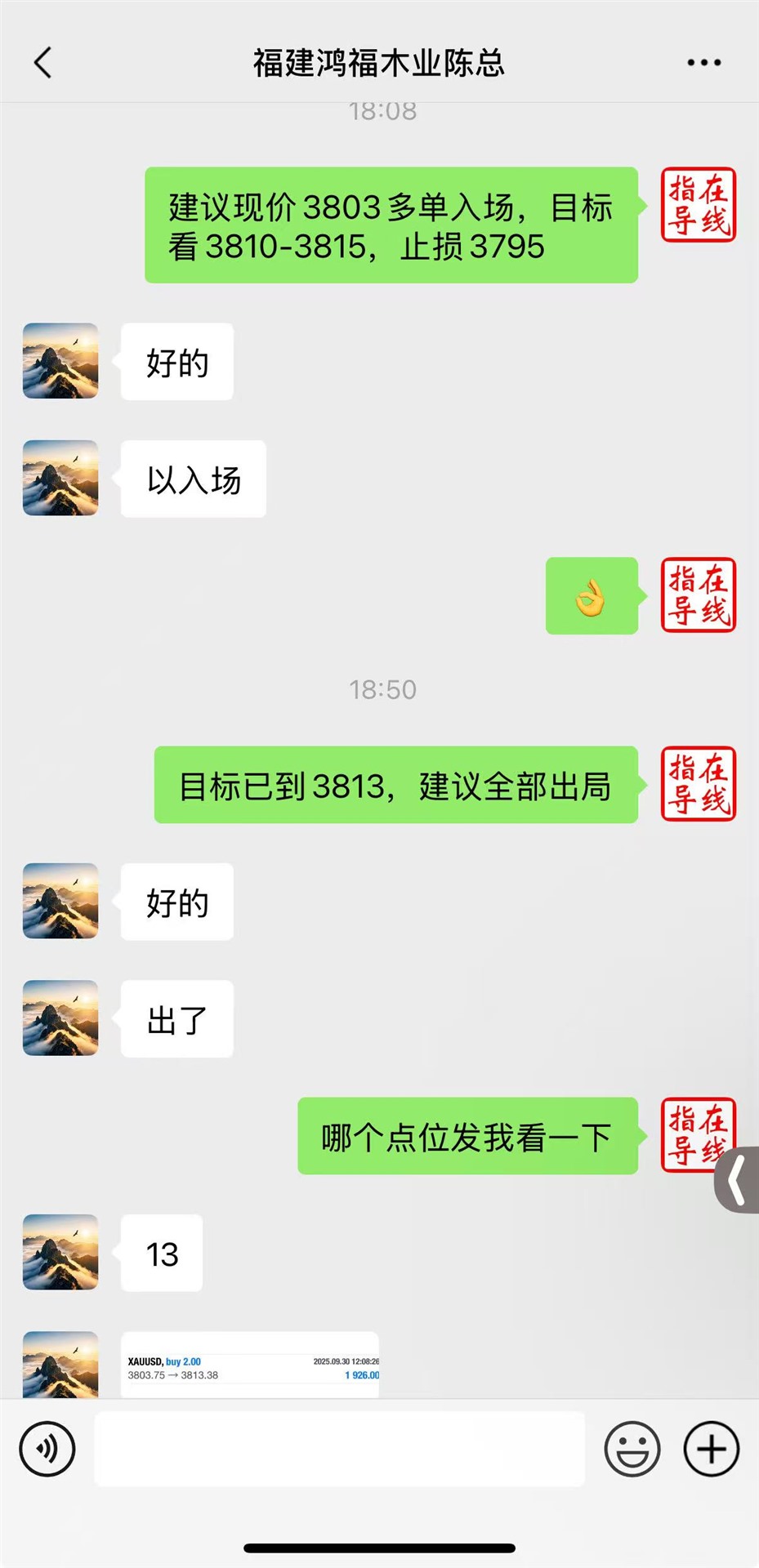Focus the message text field
Image resolution: width=759 pixels, height=1568 pixels.
point(339,1449)
